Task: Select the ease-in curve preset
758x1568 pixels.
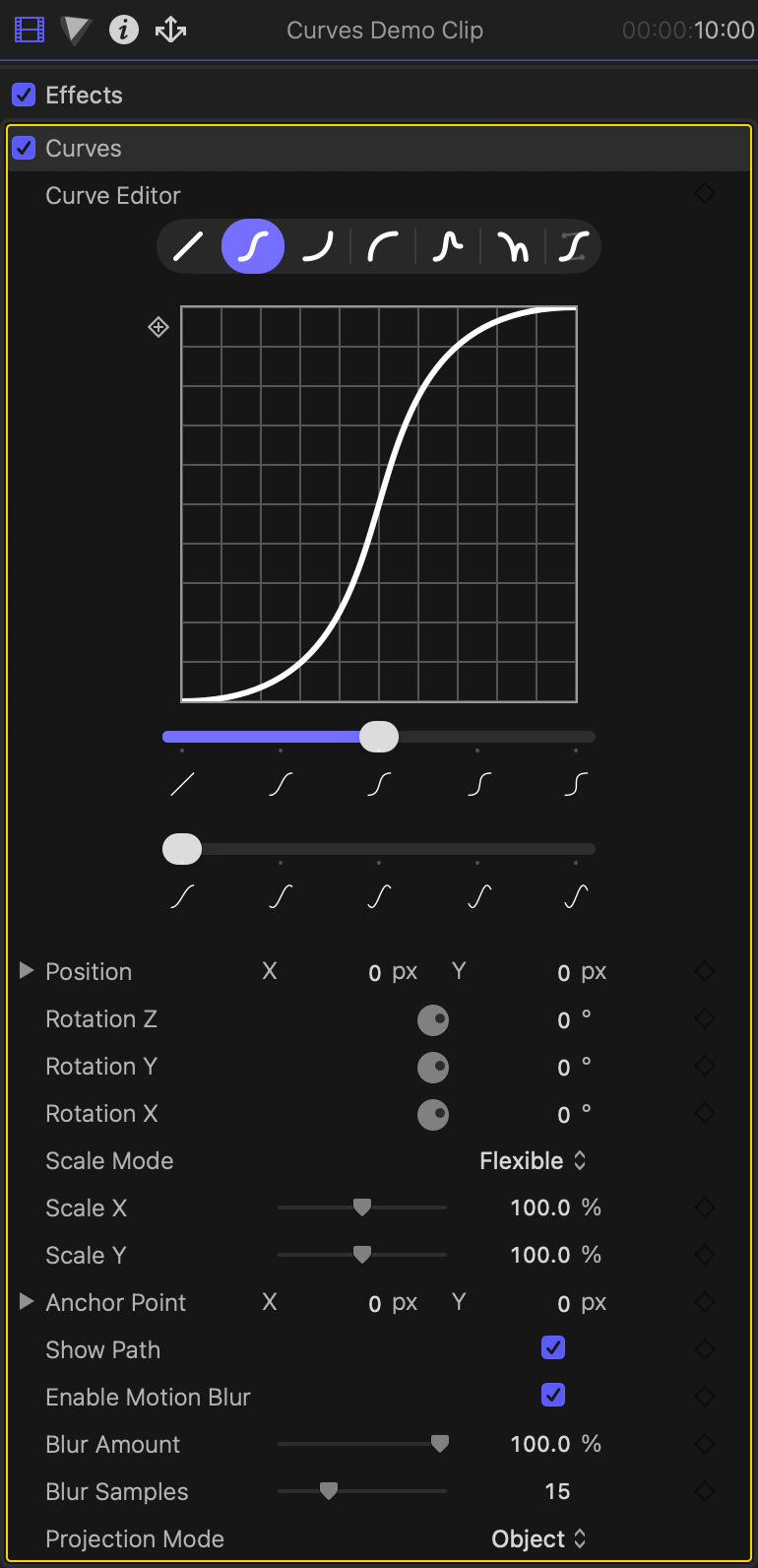Action: pos(317,246)
